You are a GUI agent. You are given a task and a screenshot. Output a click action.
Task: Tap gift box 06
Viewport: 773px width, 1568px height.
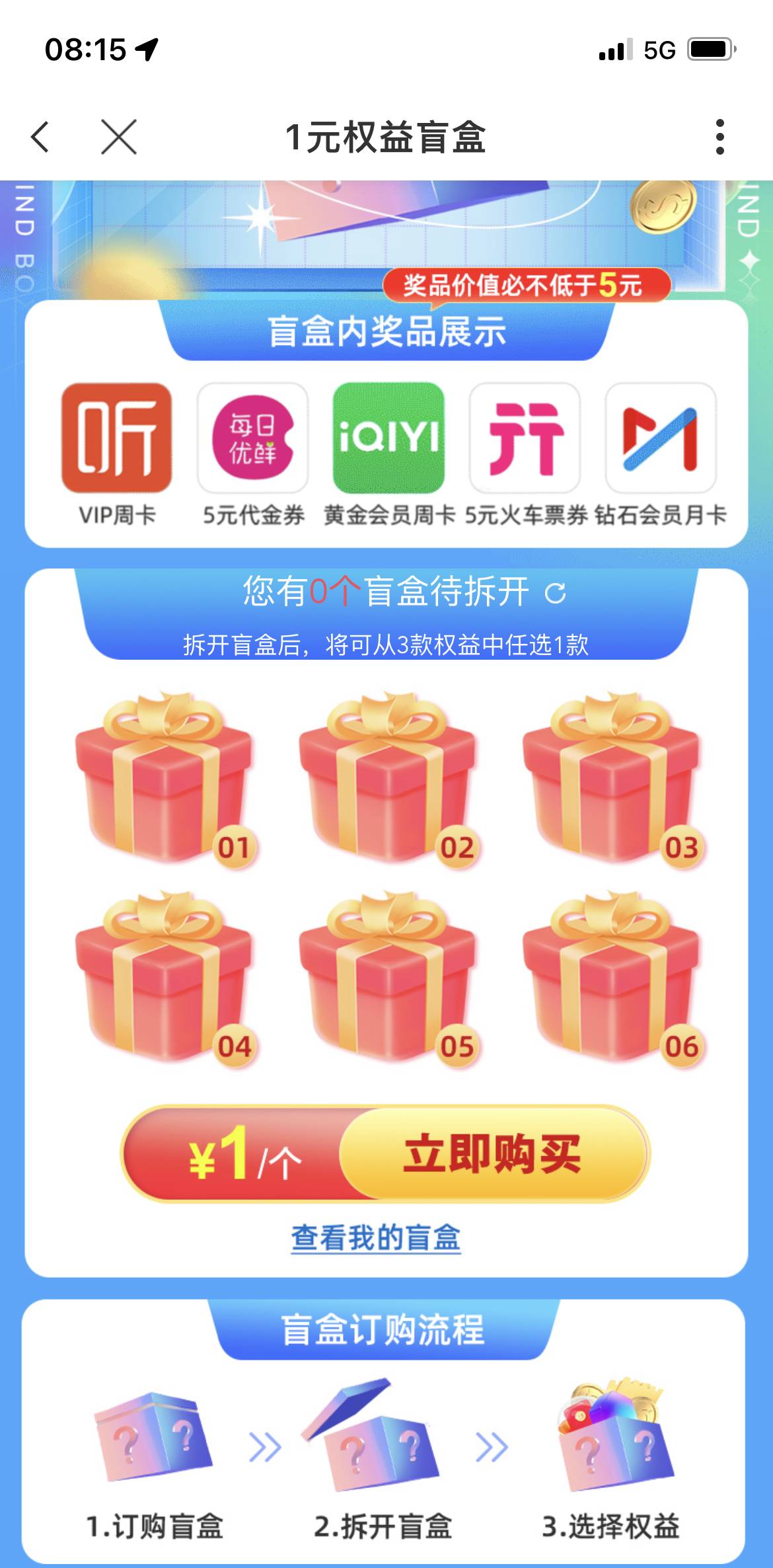610,978
